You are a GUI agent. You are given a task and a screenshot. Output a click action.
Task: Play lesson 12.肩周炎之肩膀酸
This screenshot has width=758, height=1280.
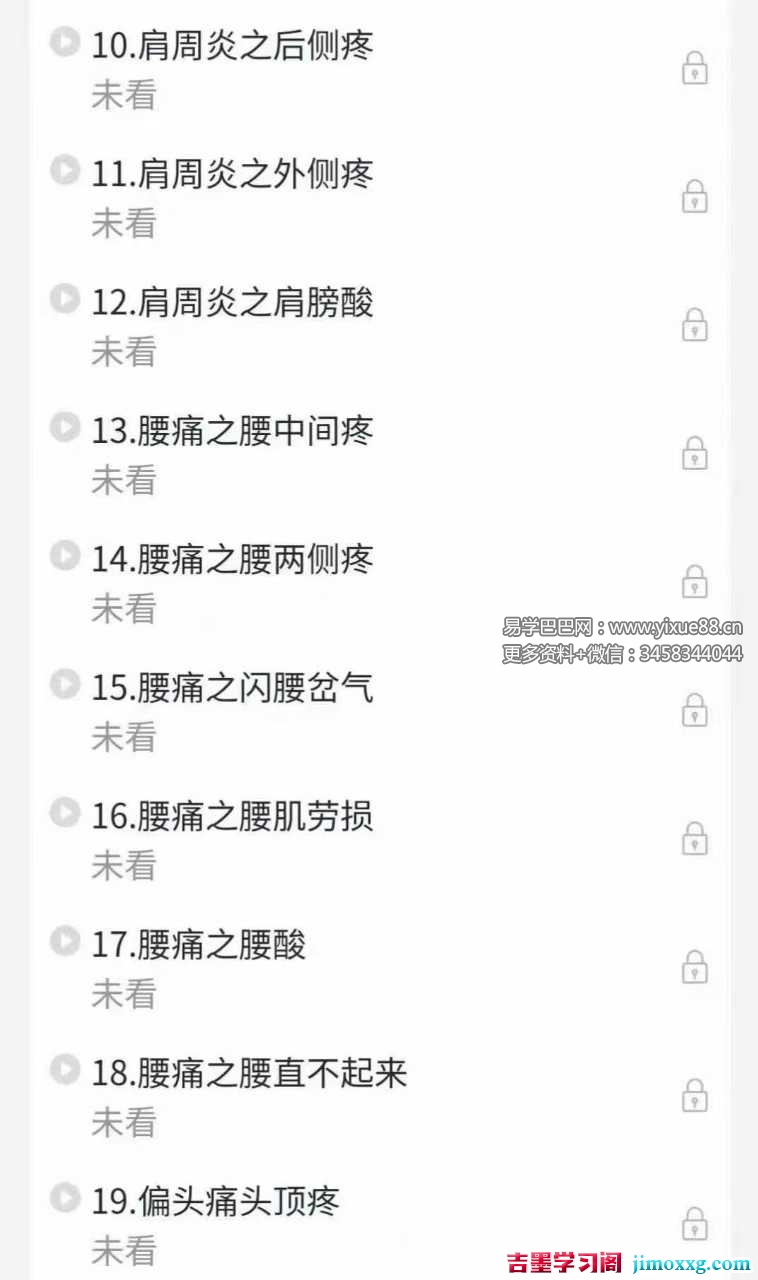(232, 302)
